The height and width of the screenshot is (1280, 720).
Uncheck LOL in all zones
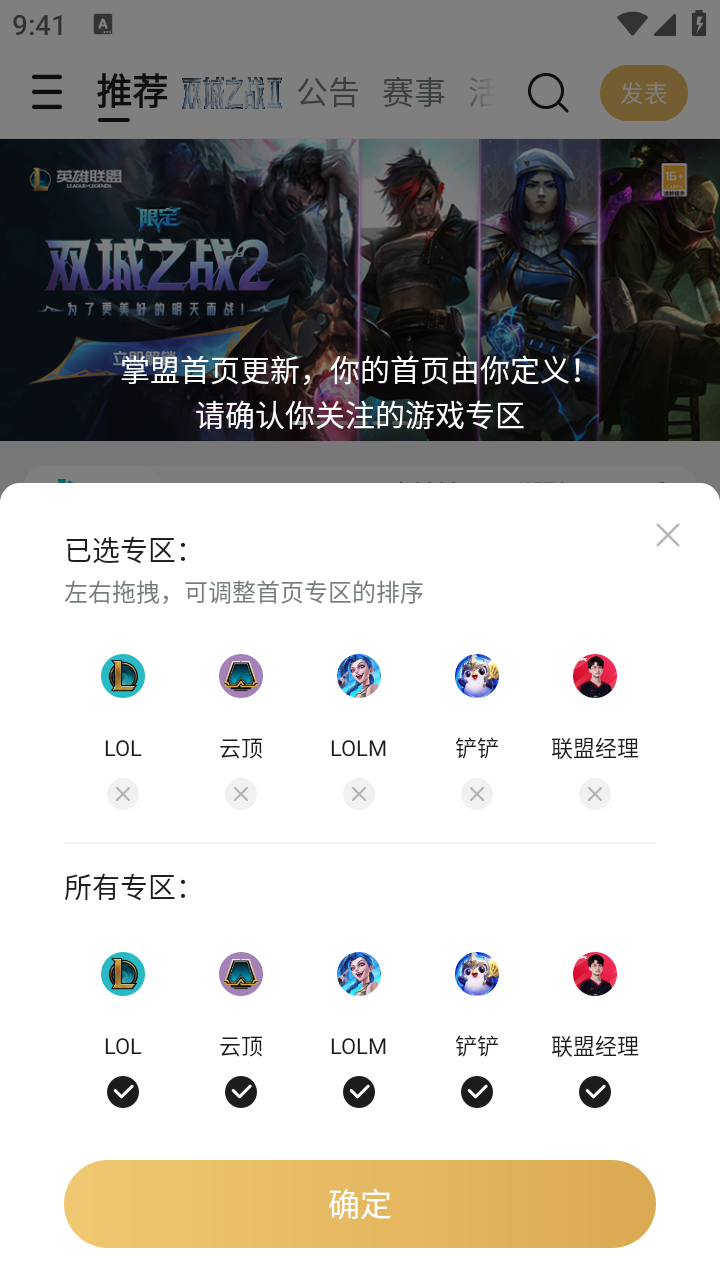[x=123, y=1092]
